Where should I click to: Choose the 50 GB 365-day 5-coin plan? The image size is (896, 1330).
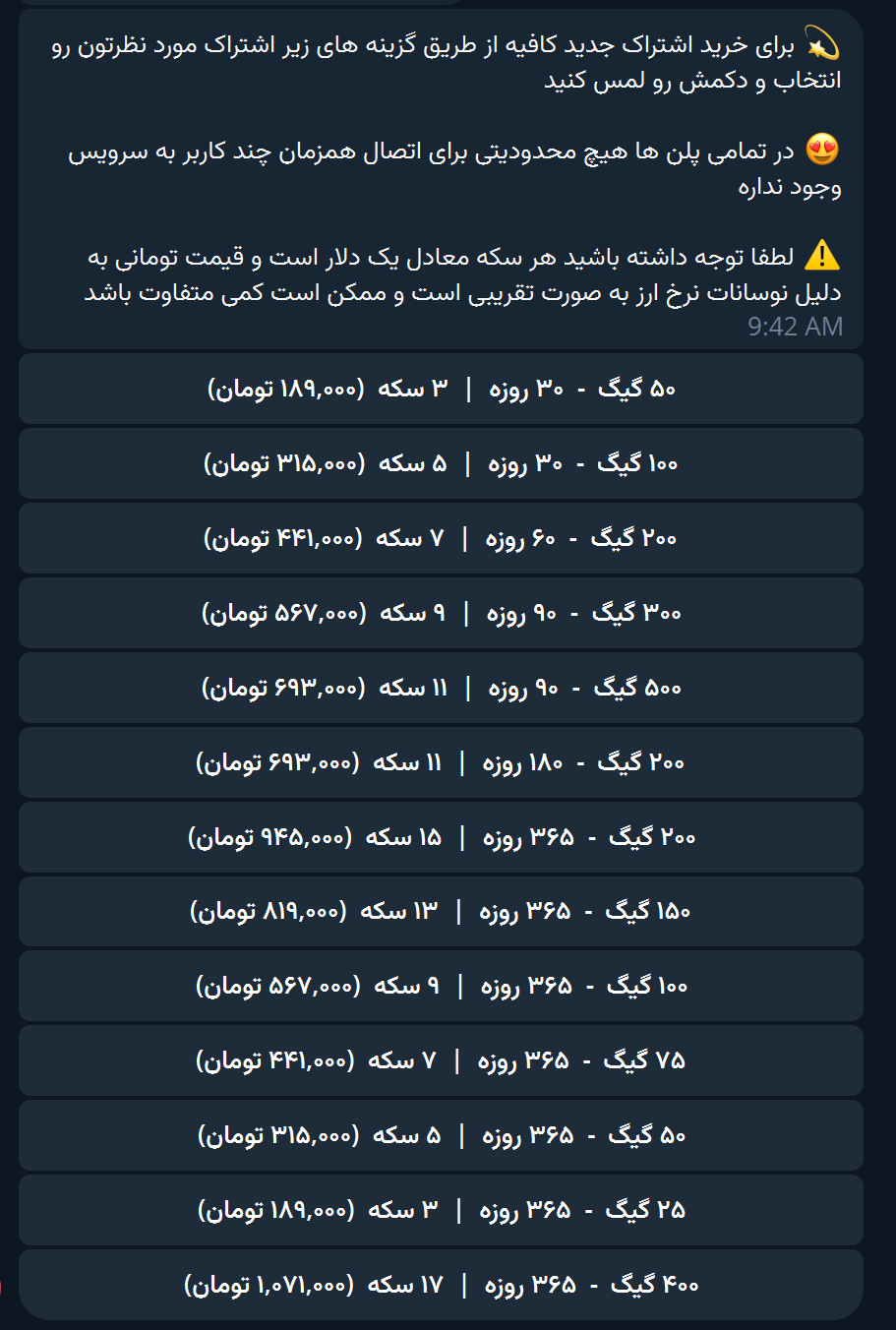pyautogui.click(x=441, y=1135)
